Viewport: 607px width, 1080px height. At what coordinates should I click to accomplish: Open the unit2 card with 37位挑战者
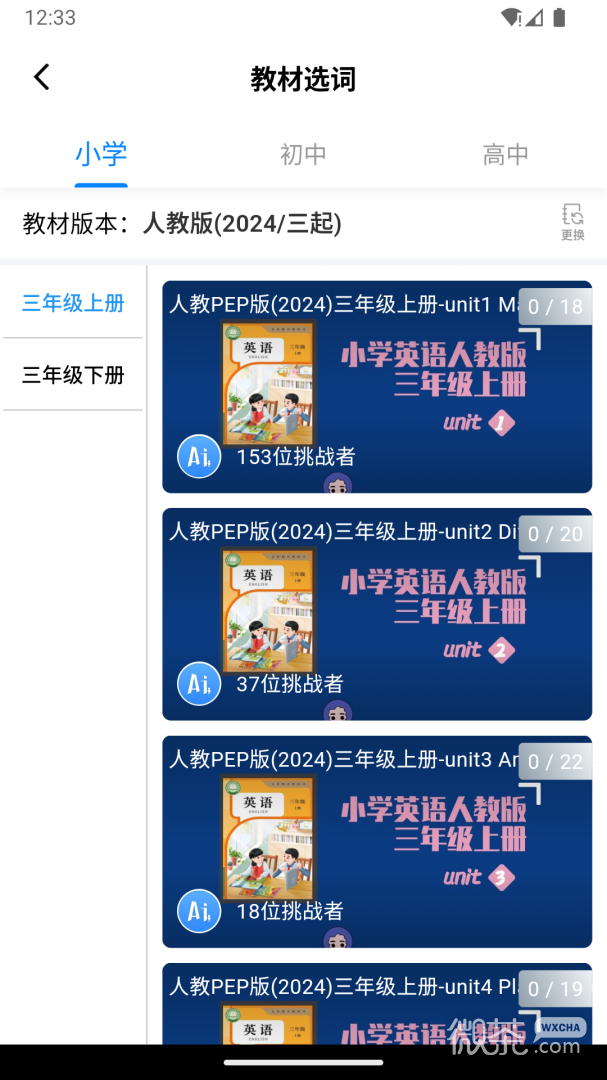point(377,614)
